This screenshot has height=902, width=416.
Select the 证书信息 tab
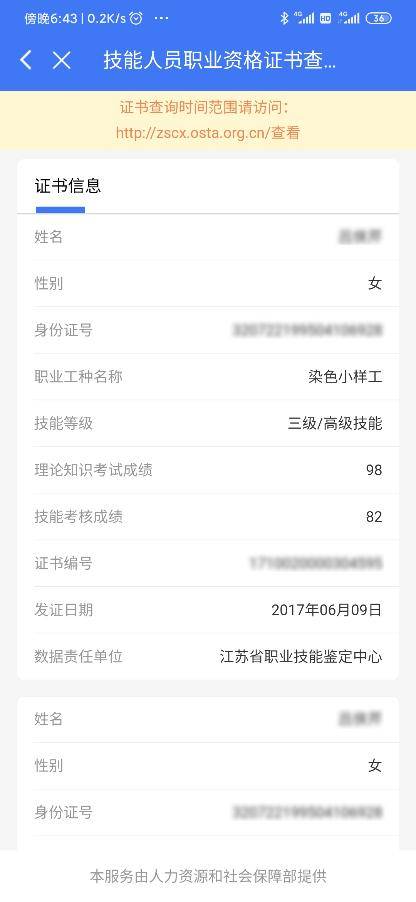pyautogui.click(x=68, y=186)
